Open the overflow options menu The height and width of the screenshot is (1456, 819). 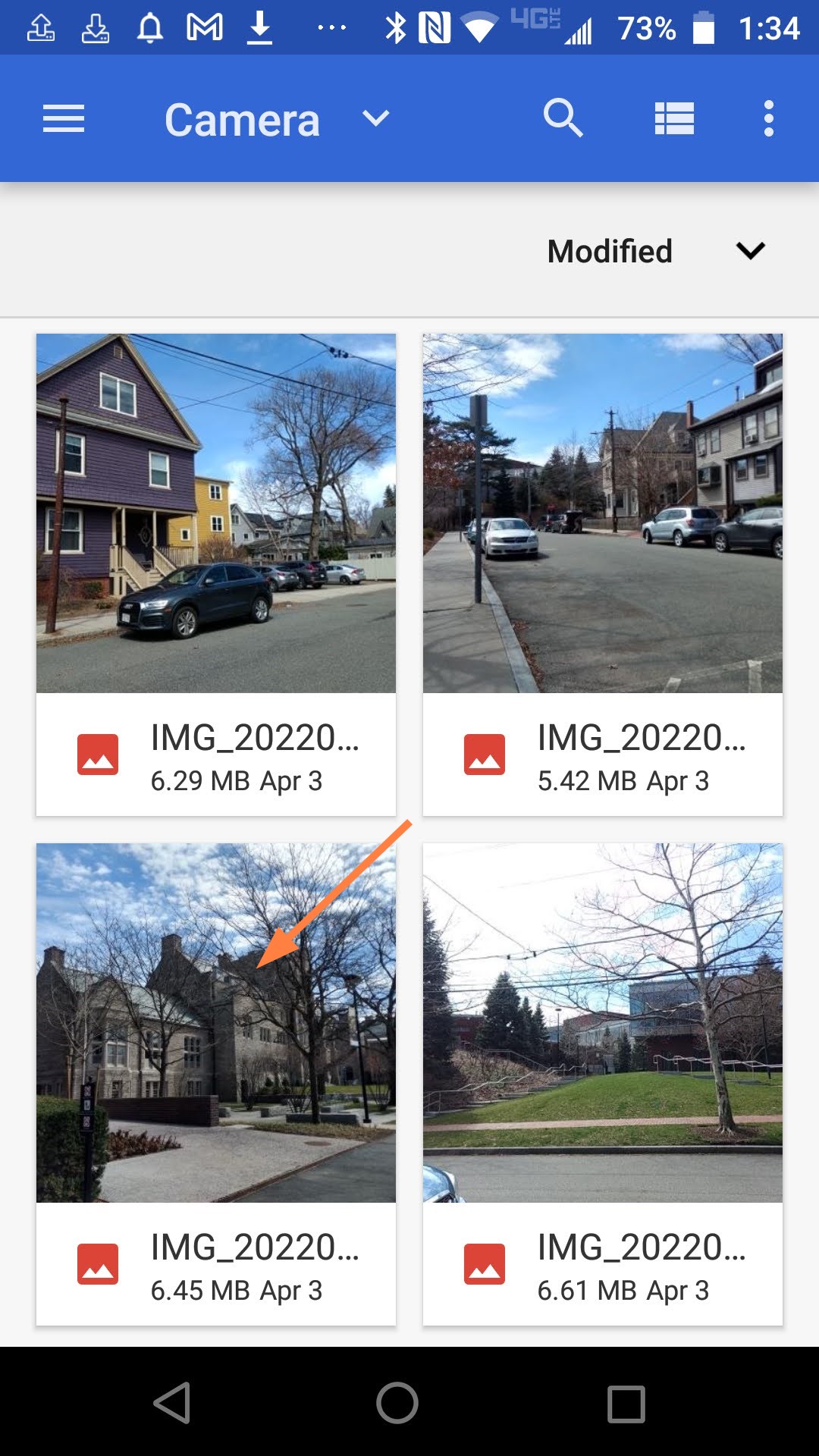pos(768,119)
